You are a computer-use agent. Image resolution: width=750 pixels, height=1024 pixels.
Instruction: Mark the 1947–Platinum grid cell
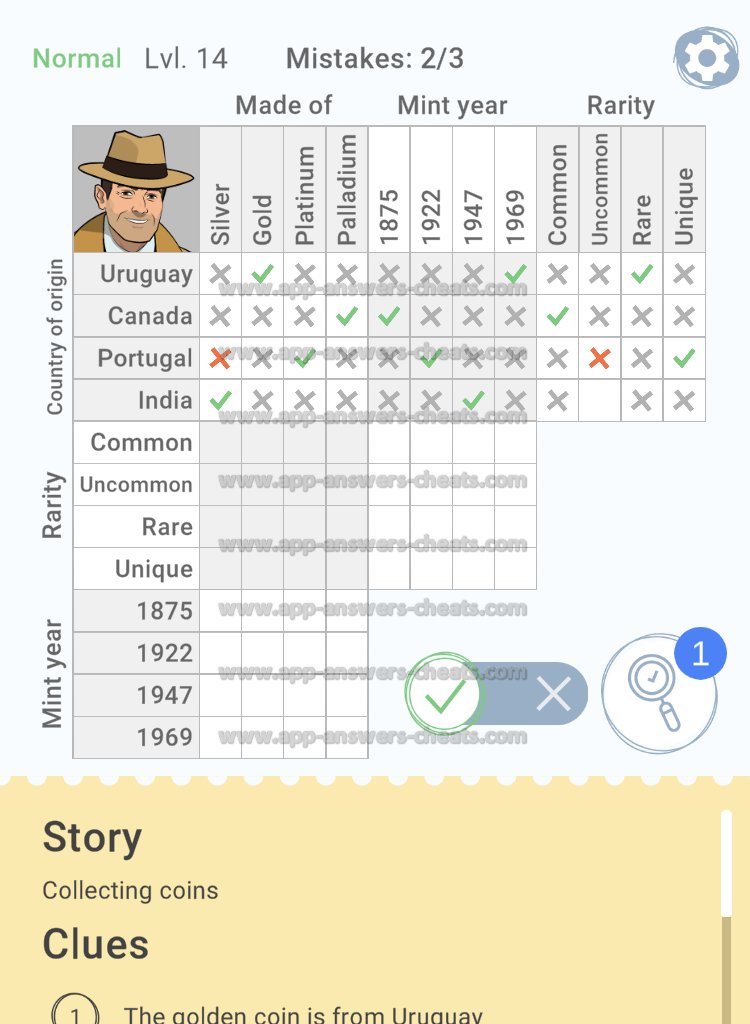[x=305, y=695]
